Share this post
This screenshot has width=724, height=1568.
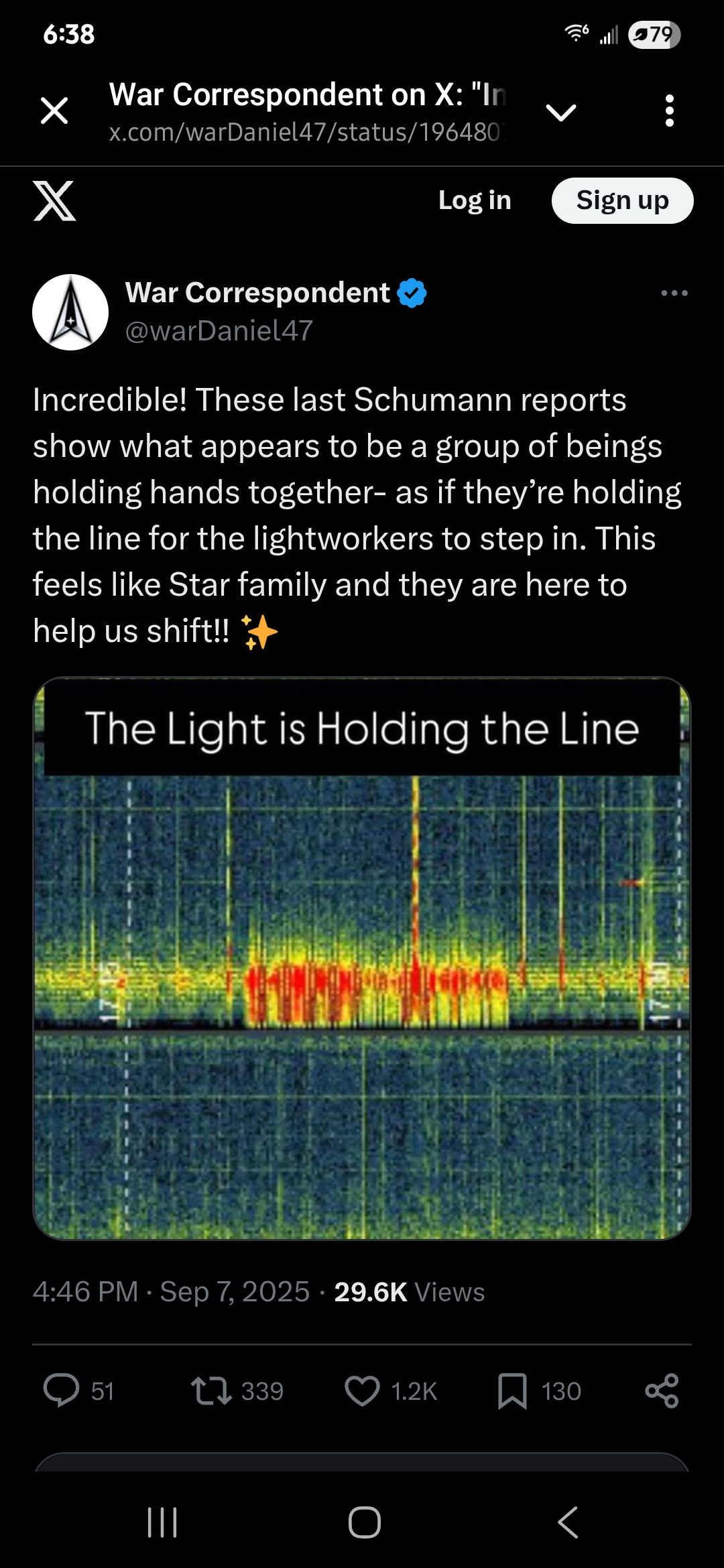(x=662, y=1390)
